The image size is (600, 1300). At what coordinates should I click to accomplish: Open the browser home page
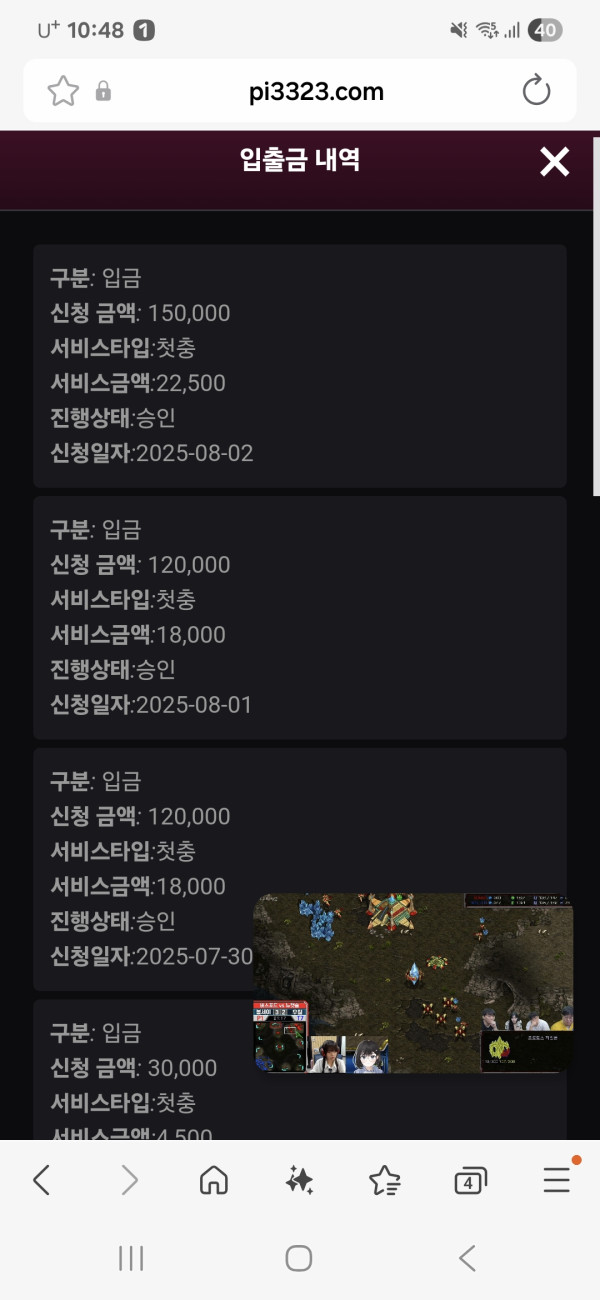pos(213,1181)
